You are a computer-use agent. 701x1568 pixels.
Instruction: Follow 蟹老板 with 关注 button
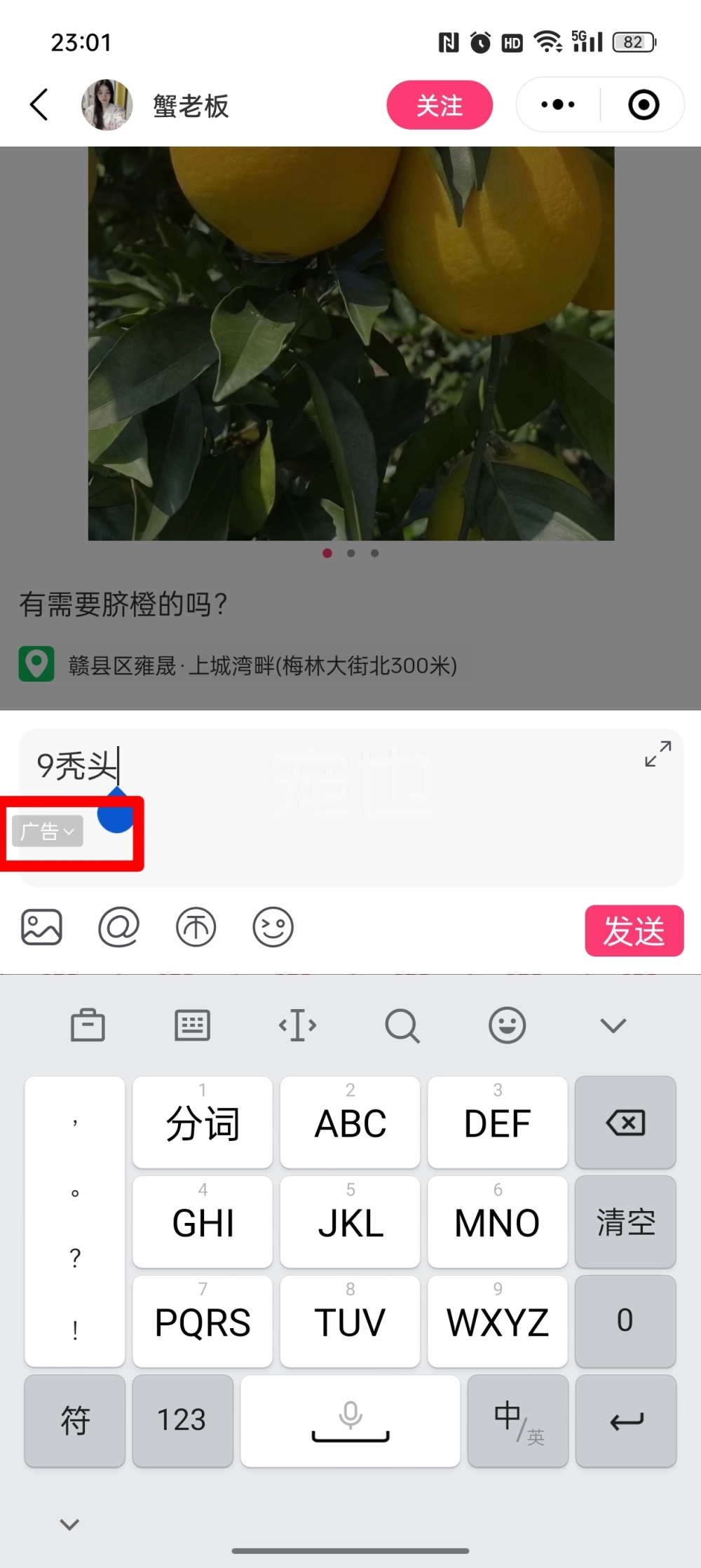(x=440, y=105)
